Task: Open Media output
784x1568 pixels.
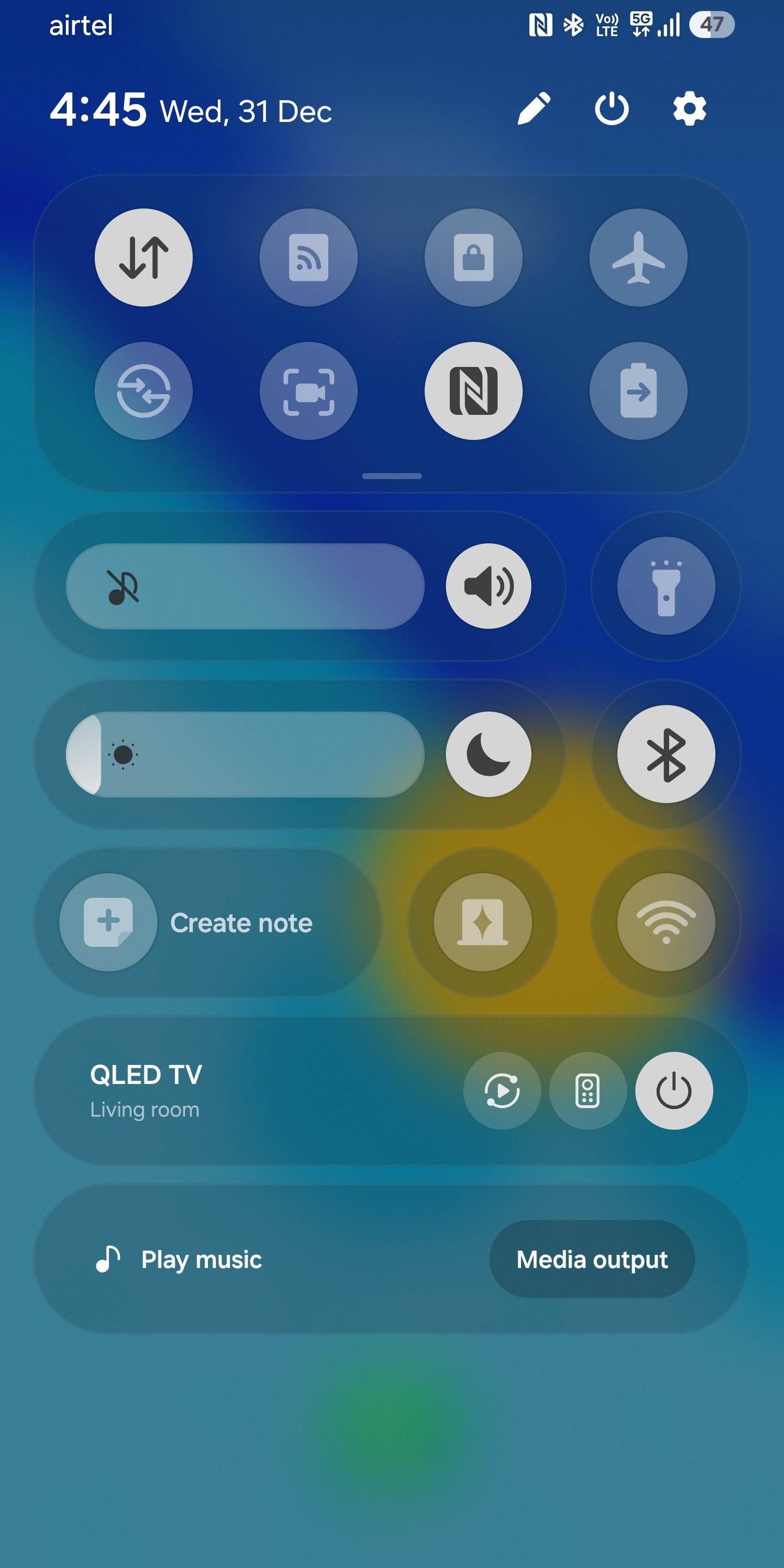Action: point(592,1259)
